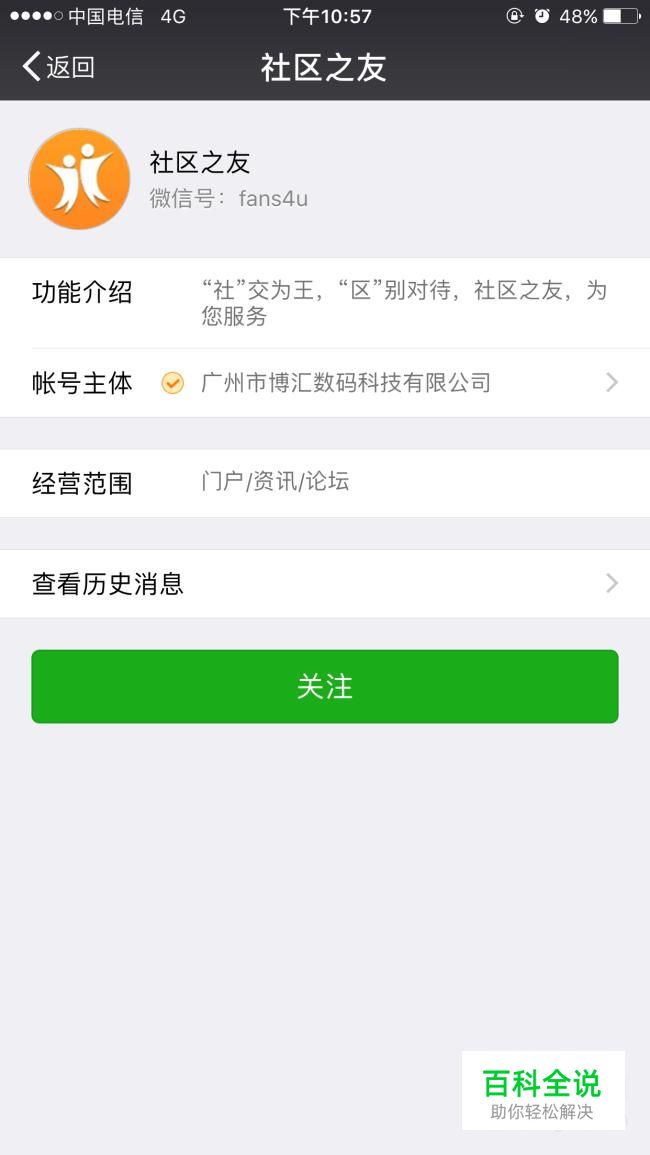The width and height of the screenshot is (650, 1155).
Task: Go back with the 返回 button
Action: click(58, 67)
